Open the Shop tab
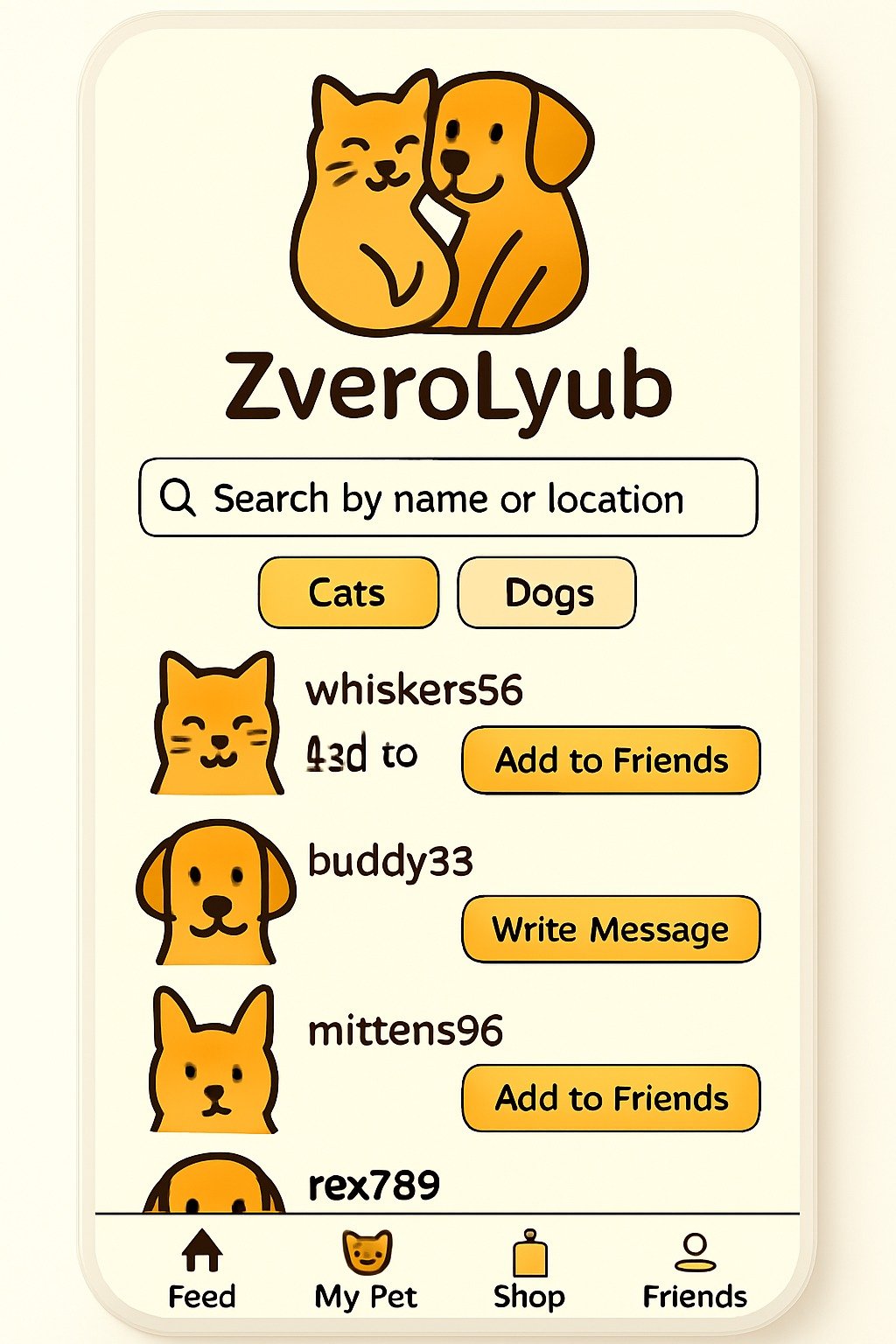 (529, 1269)
